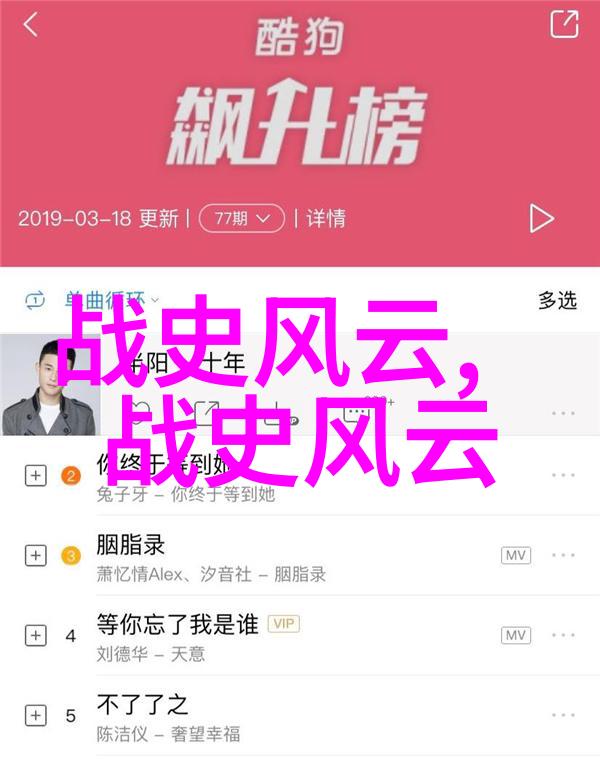Add 等你忘了我是谁 using its plus icon
Viewport: 600px width, 759px height.
tap(35, 635)
